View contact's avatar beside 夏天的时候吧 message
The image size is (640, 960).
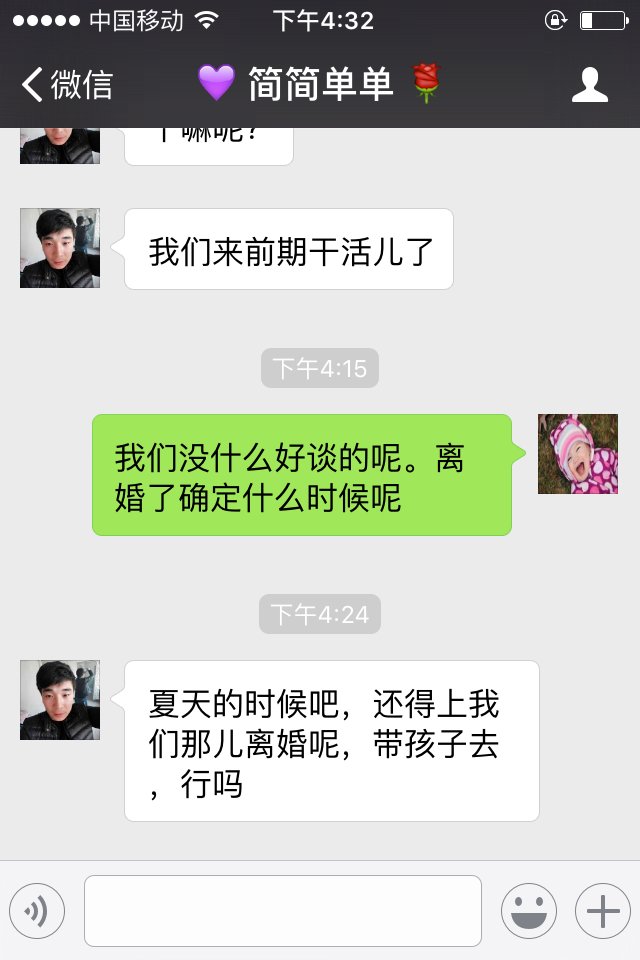pos(60,700)
